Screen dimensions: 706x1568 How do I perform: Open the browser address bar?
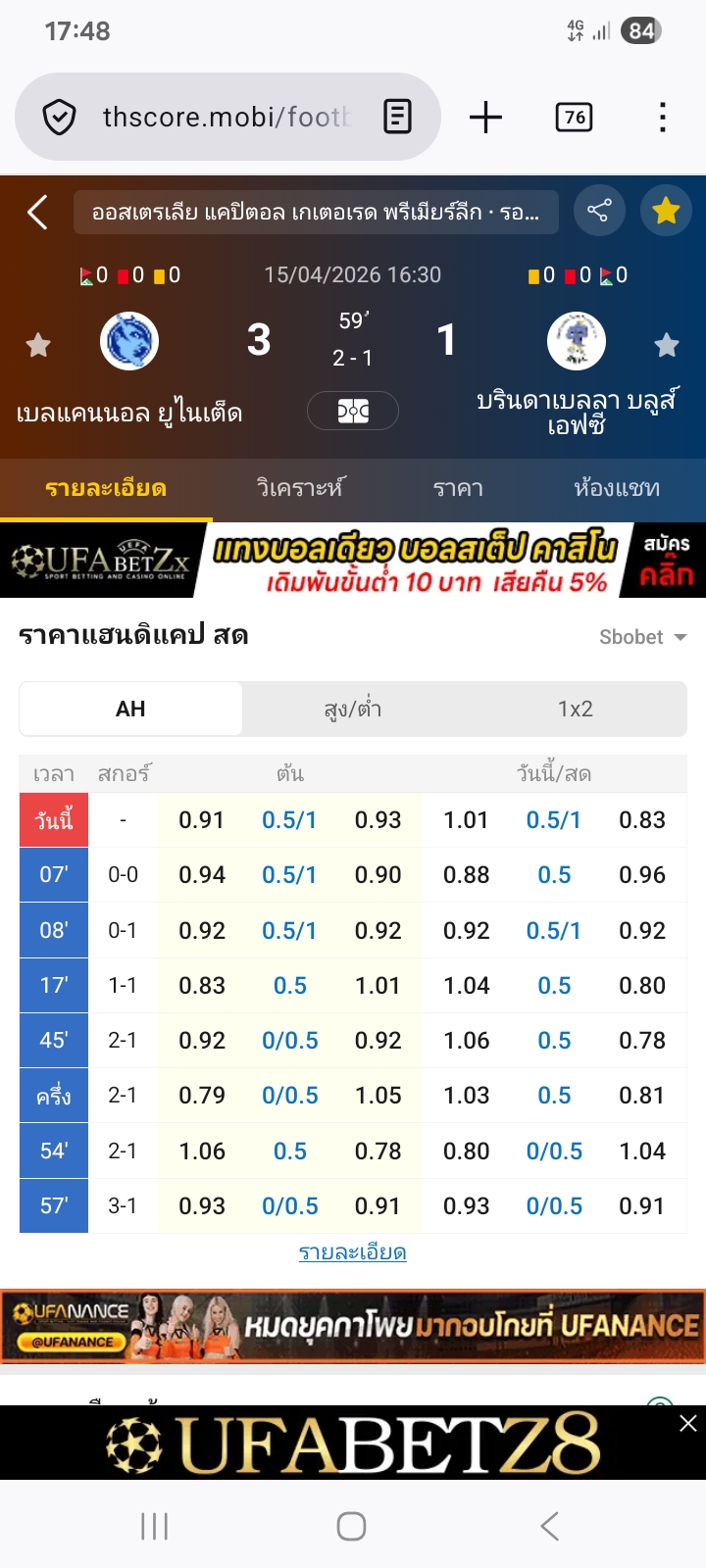click(x=226, y=118)
